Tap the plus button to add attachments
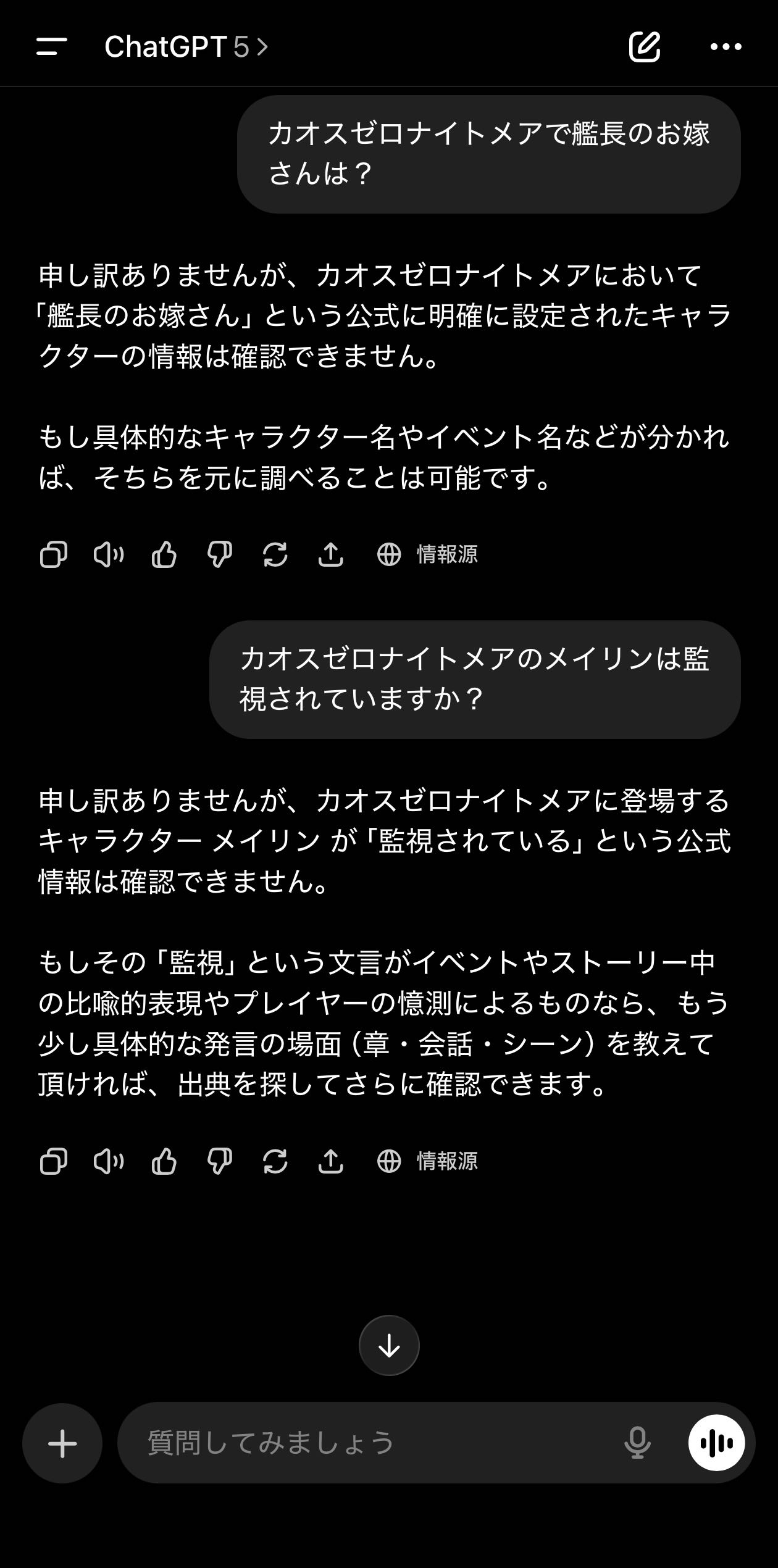This screenshot has height=1568, width=778. [62, 1444]
